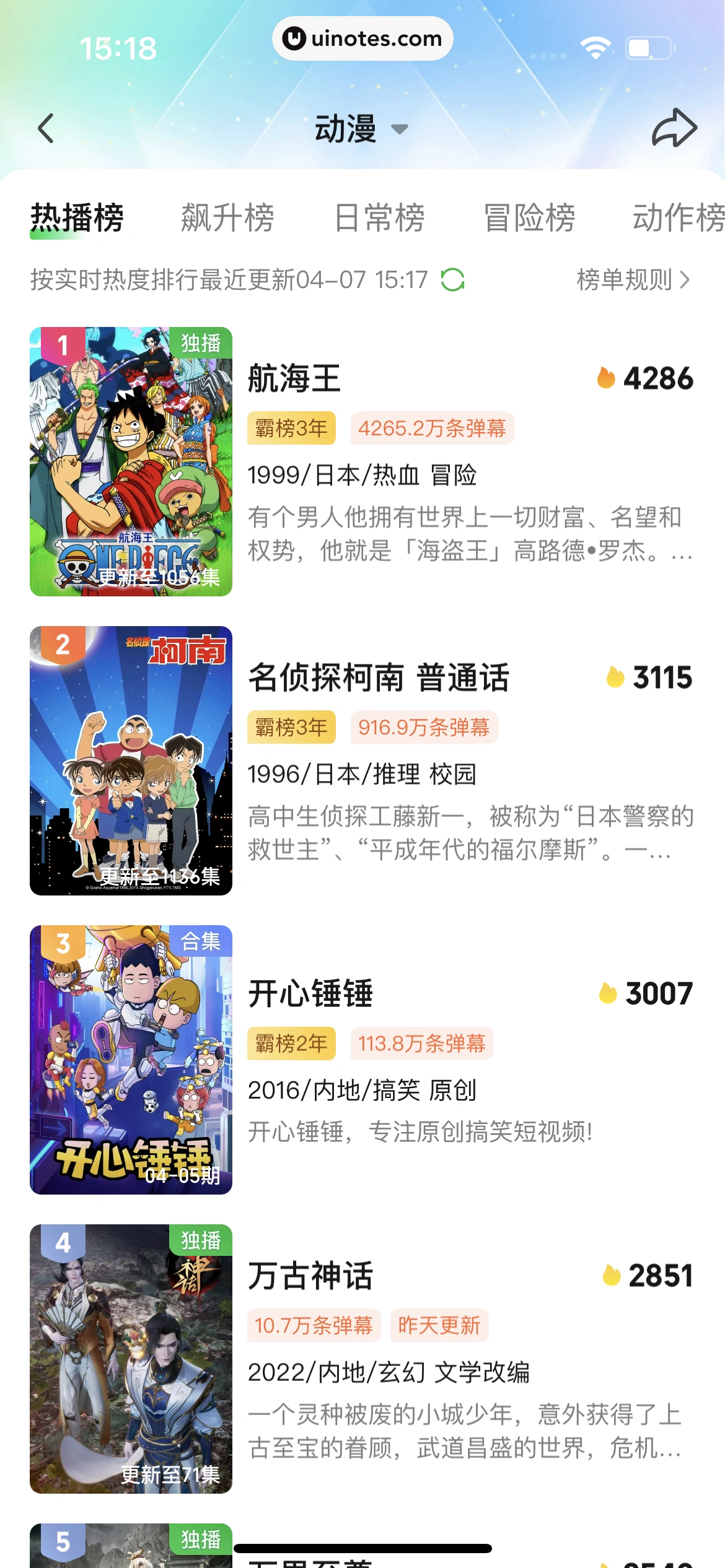Tap the 昨天更新 tag under 万古神话
The image size is (725, 1568).
(439, 1324)
